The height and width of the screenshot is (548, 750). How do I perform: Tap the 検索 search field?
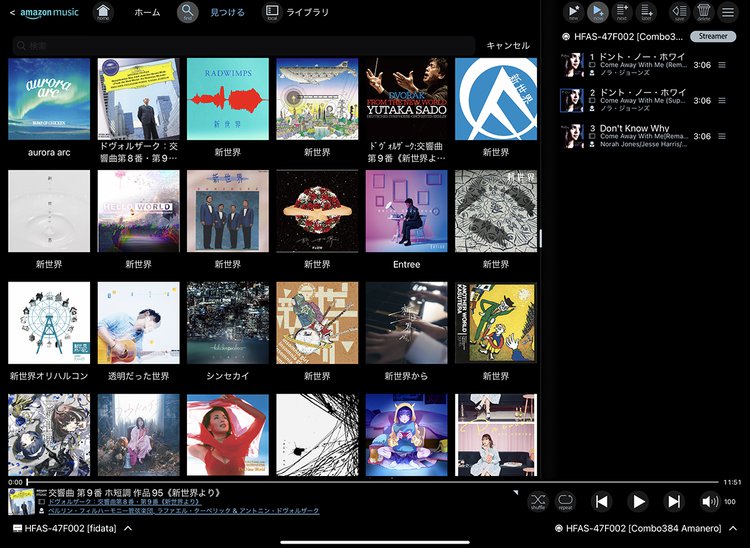pyautogui.click(x=240, y=46)
